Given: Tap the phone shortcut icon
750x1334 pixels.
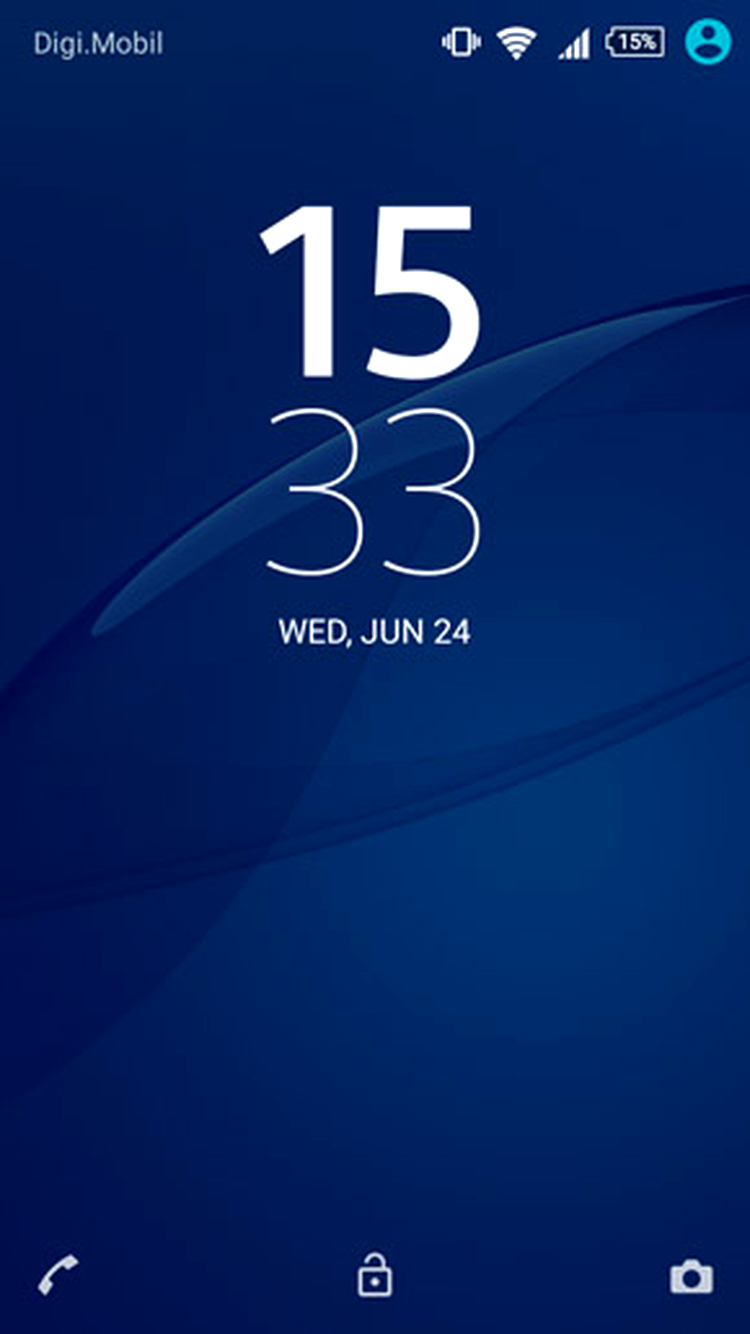Looking at the screenshot, I should pos(58,1275).
